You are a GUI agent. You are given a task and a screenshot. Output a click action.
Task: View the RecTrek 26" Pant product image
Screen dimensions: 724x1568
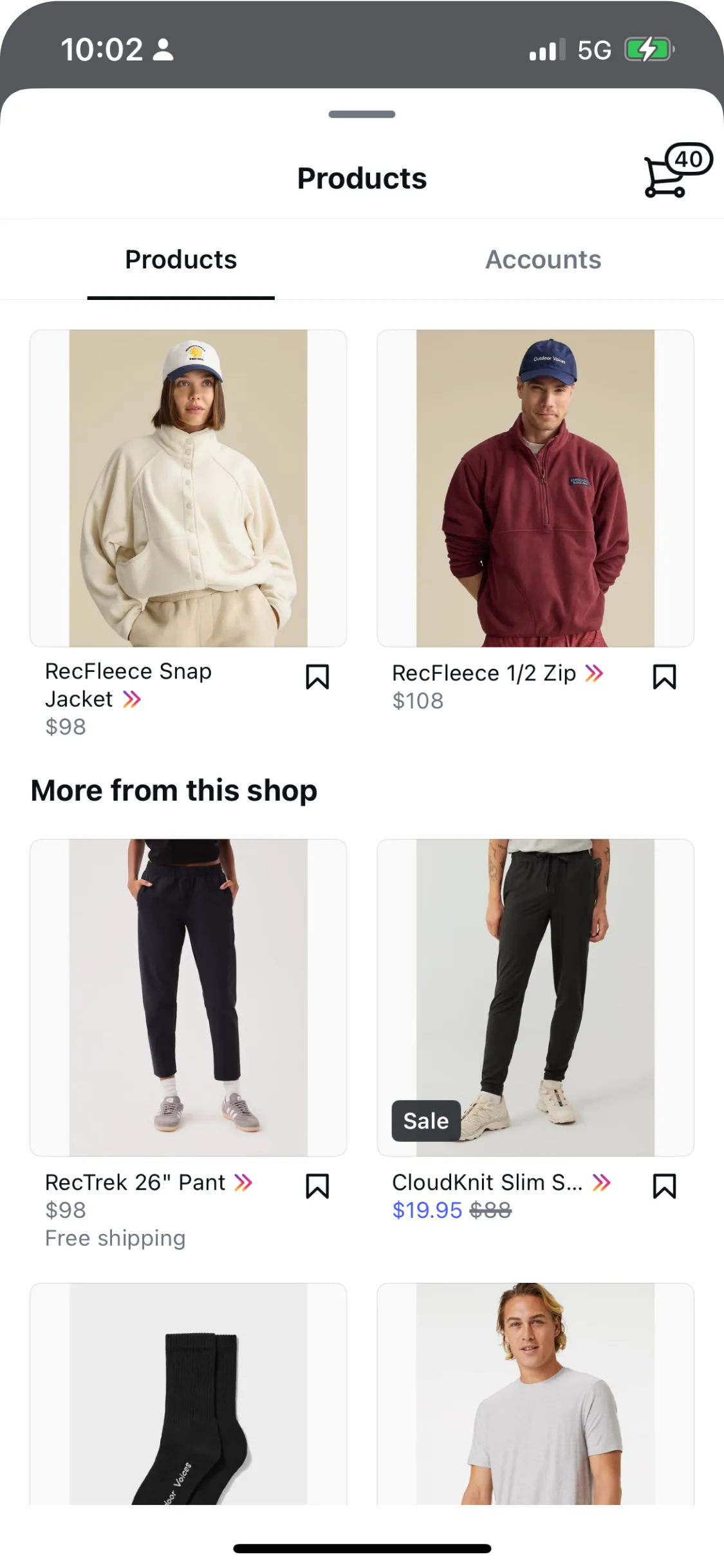188,997
